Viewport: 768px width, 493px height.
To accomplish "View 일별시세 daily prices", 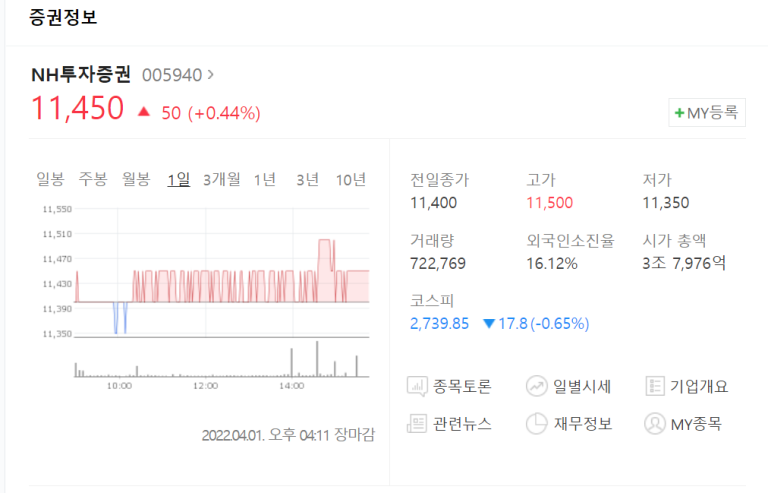I will pos(570,386).
